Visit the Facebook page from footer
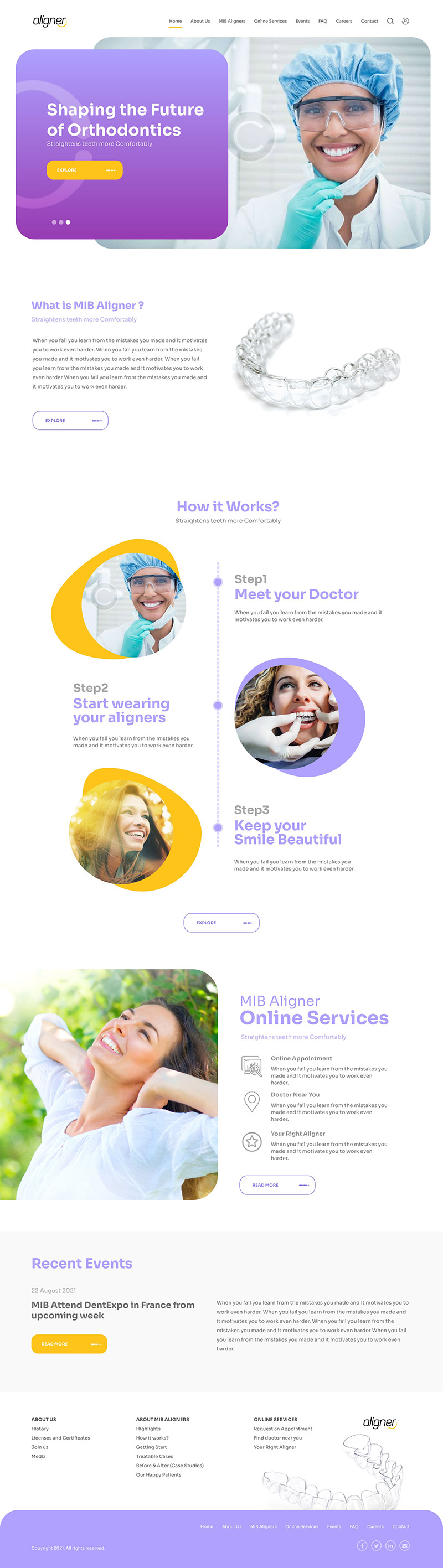 pos(362,1545)
